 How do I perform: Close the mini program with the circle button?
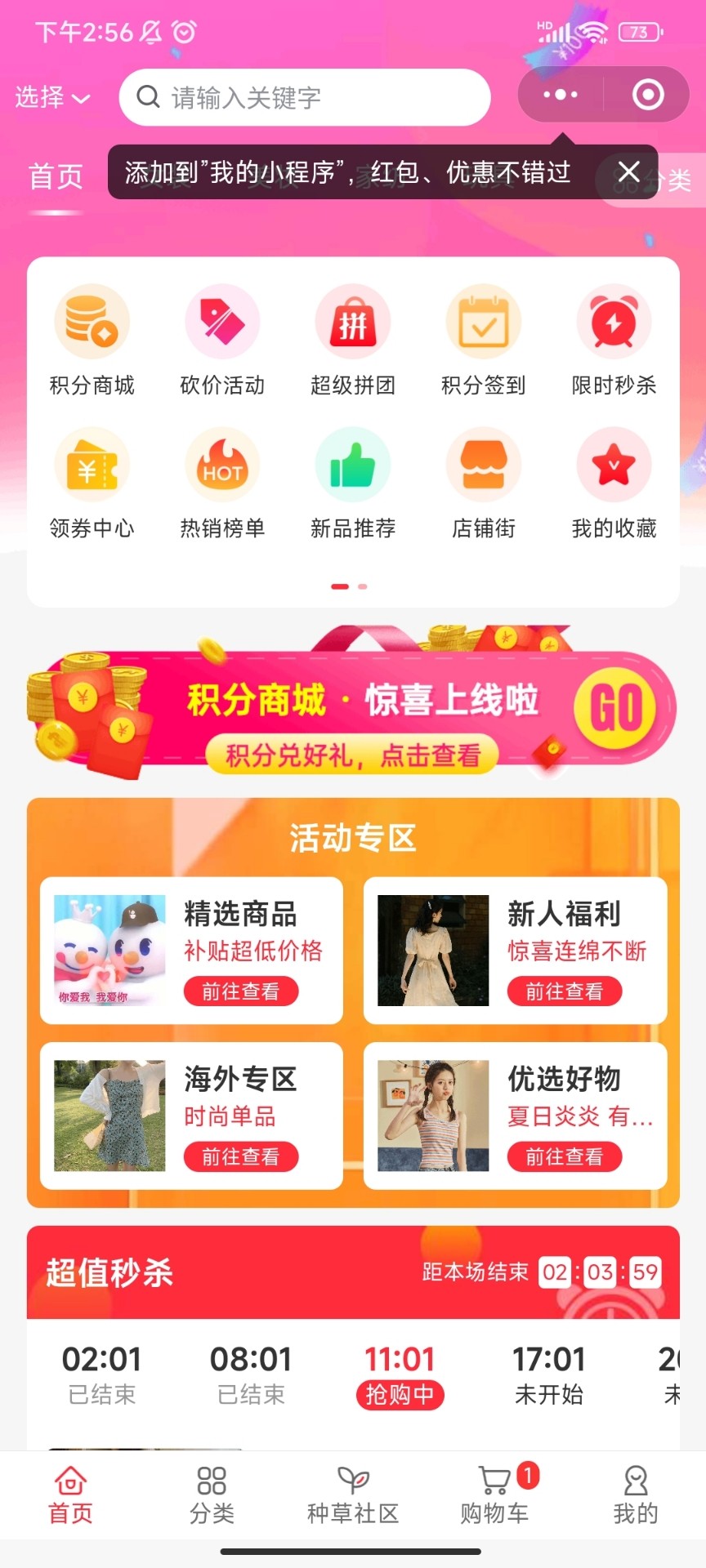click(x=648, y=95)
